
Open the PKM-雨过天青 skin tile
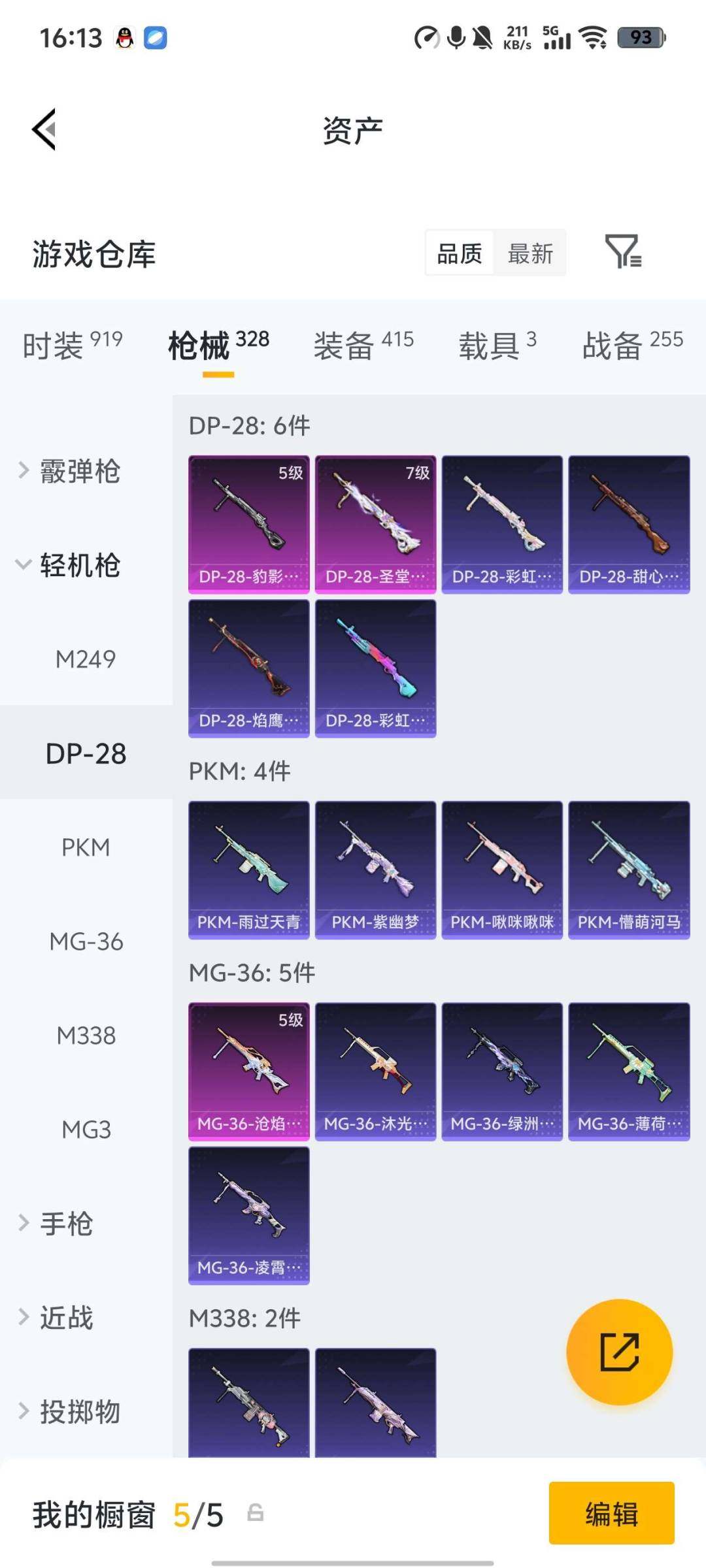click(x=248, y=870)
